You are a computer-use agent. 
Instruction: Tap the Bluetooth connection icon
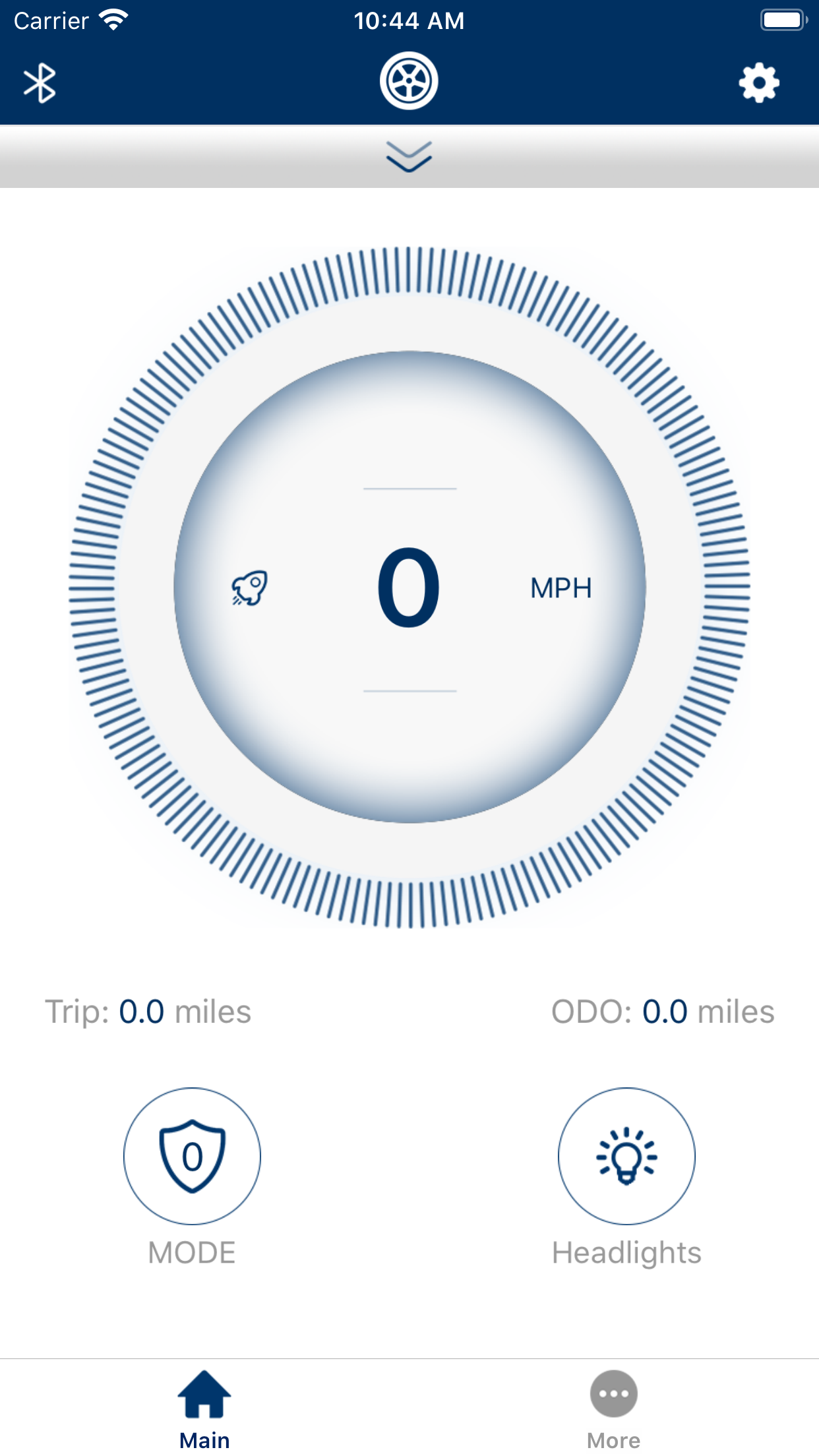pyautogui.click(x=40, y=83)
